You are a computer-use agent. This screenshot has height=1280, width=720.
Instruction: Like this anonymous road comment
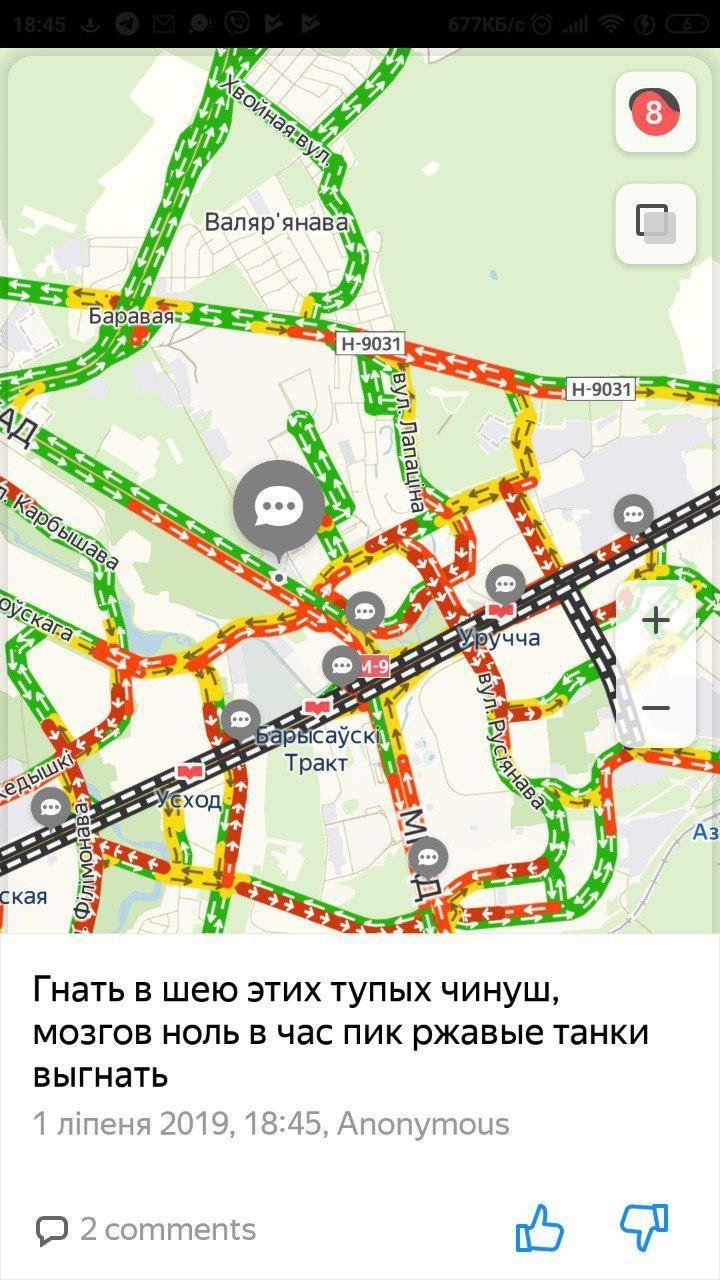click(x=539, y=1229)
